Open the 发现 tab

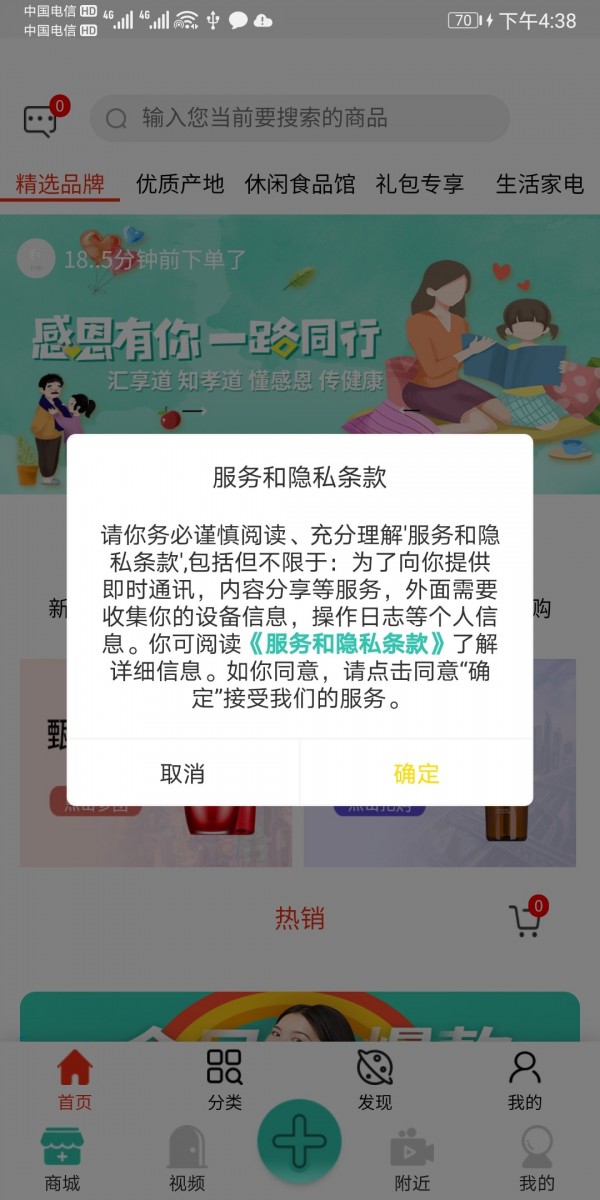[375, 1080]
